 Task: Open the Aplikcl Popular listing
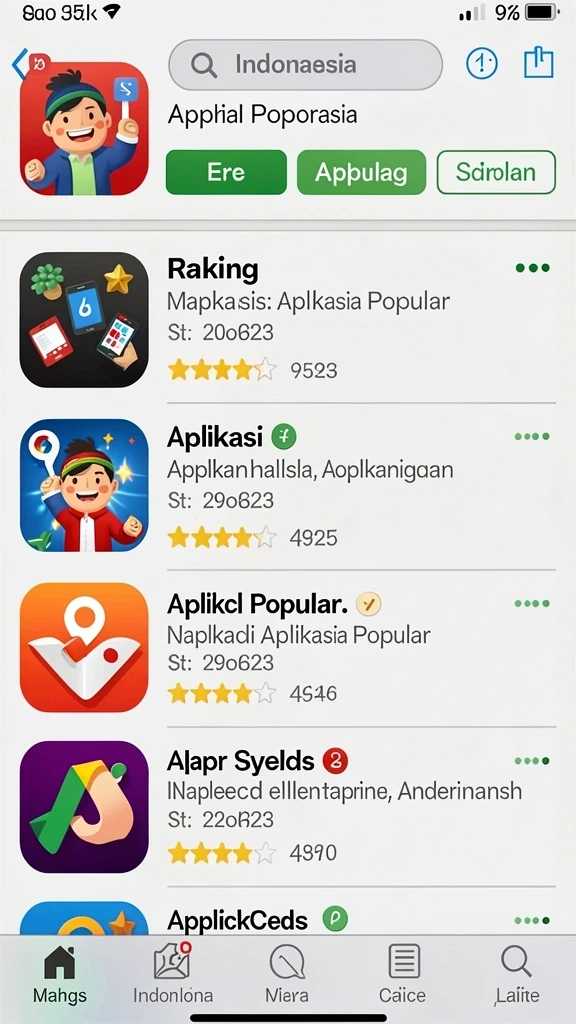[x=287, y=647]
